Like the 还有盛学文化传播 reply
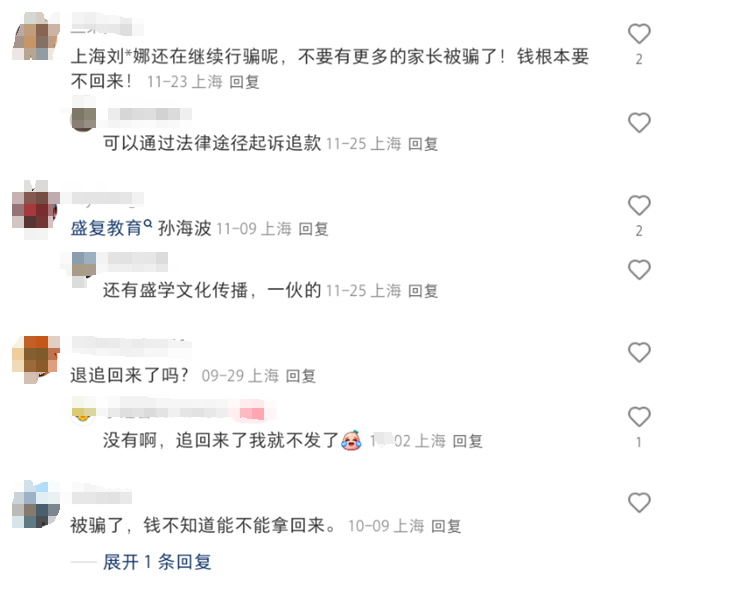Viewport: 730px width, 595px height. (x=639, y=270)
